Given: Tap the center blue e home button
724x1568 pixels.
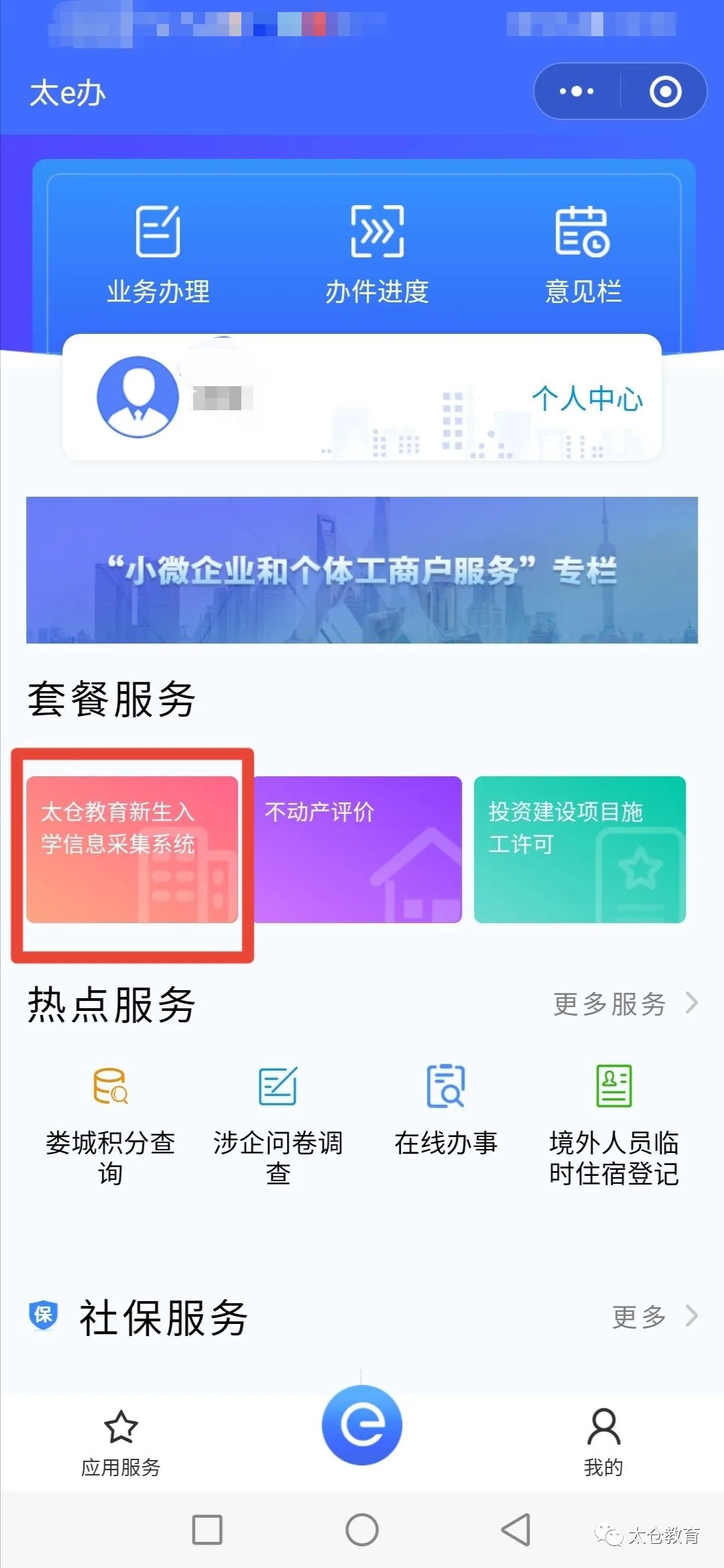Looking at the screenshot, I should point(362,1424).
